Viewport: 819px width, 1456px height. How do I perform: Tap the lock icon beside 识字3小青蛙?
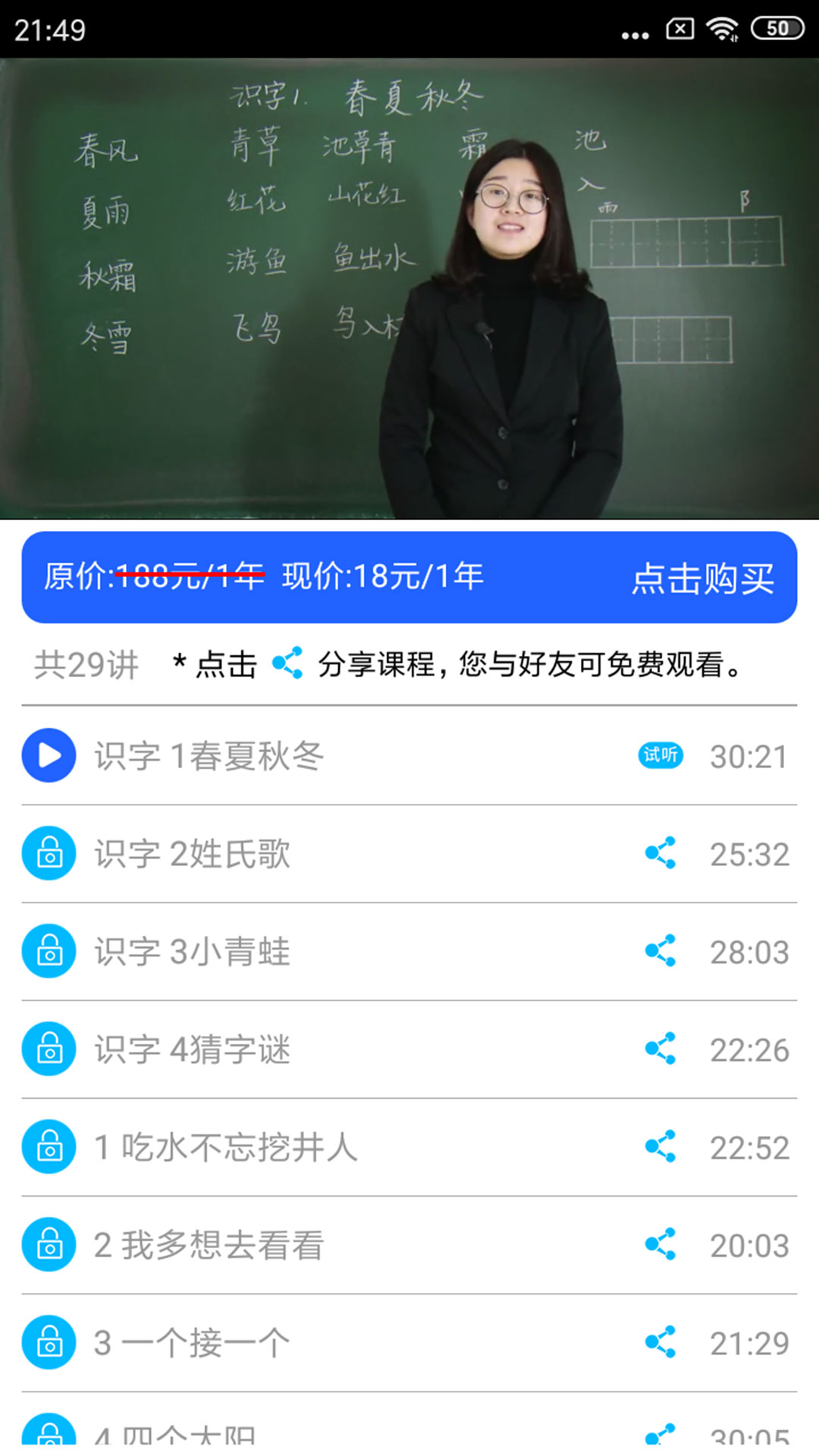(48, 952)
